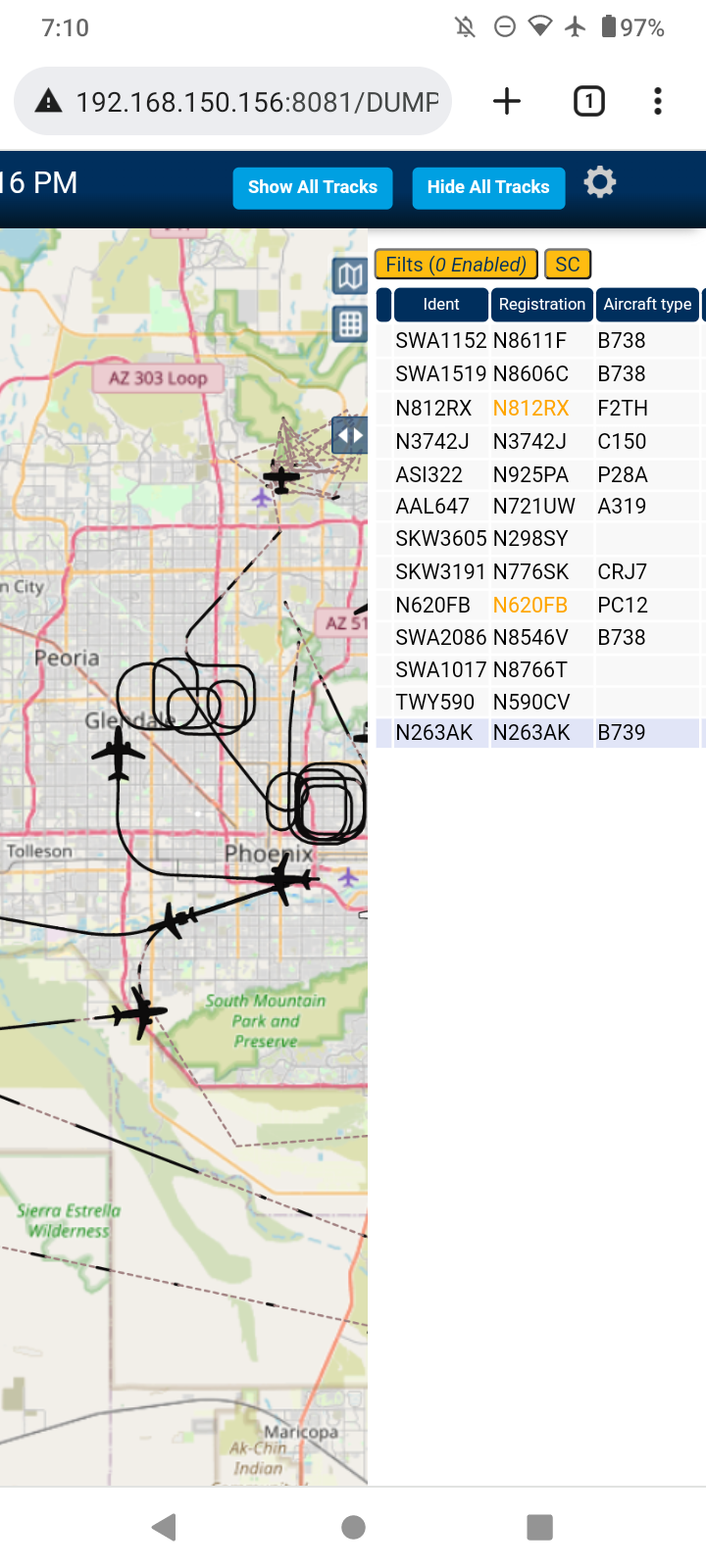This screenshot has height=1568, width=706.
Task: Go back with system back button
Action: tap(164, 1527)
